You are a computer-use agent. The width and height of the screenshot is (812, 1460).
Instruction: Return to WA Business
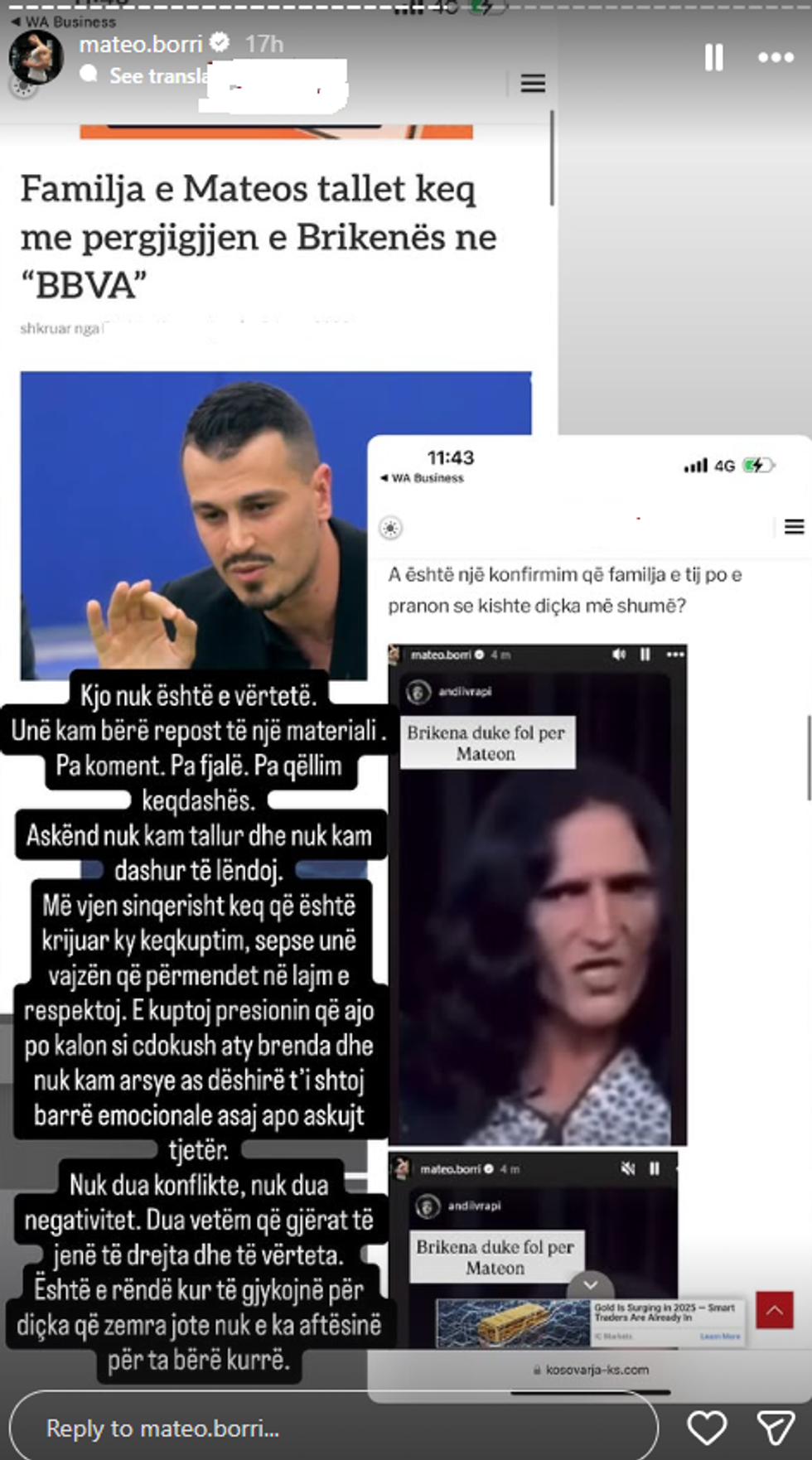62,21
